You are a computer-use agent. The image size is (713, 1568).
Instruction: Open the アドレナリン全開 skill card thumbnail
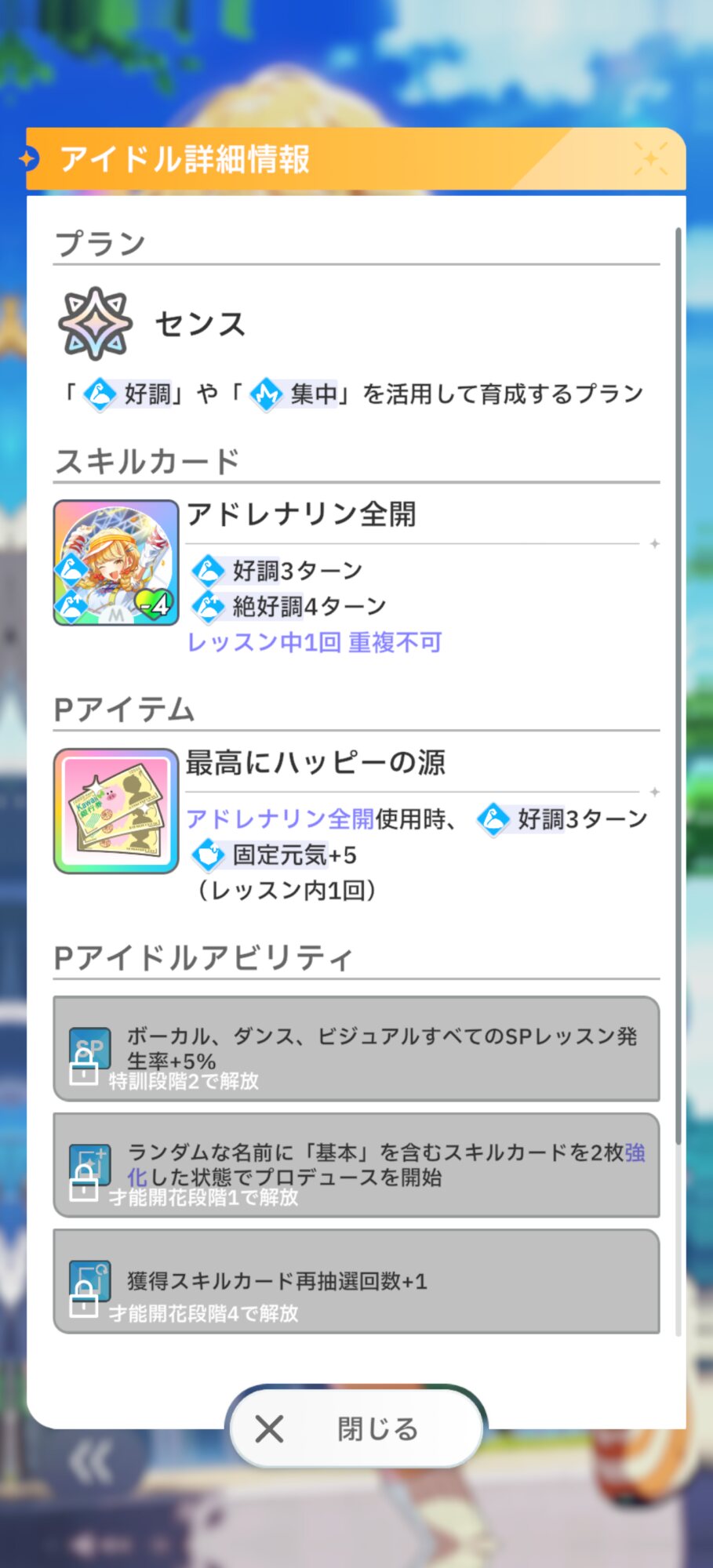tap(116, 563)
